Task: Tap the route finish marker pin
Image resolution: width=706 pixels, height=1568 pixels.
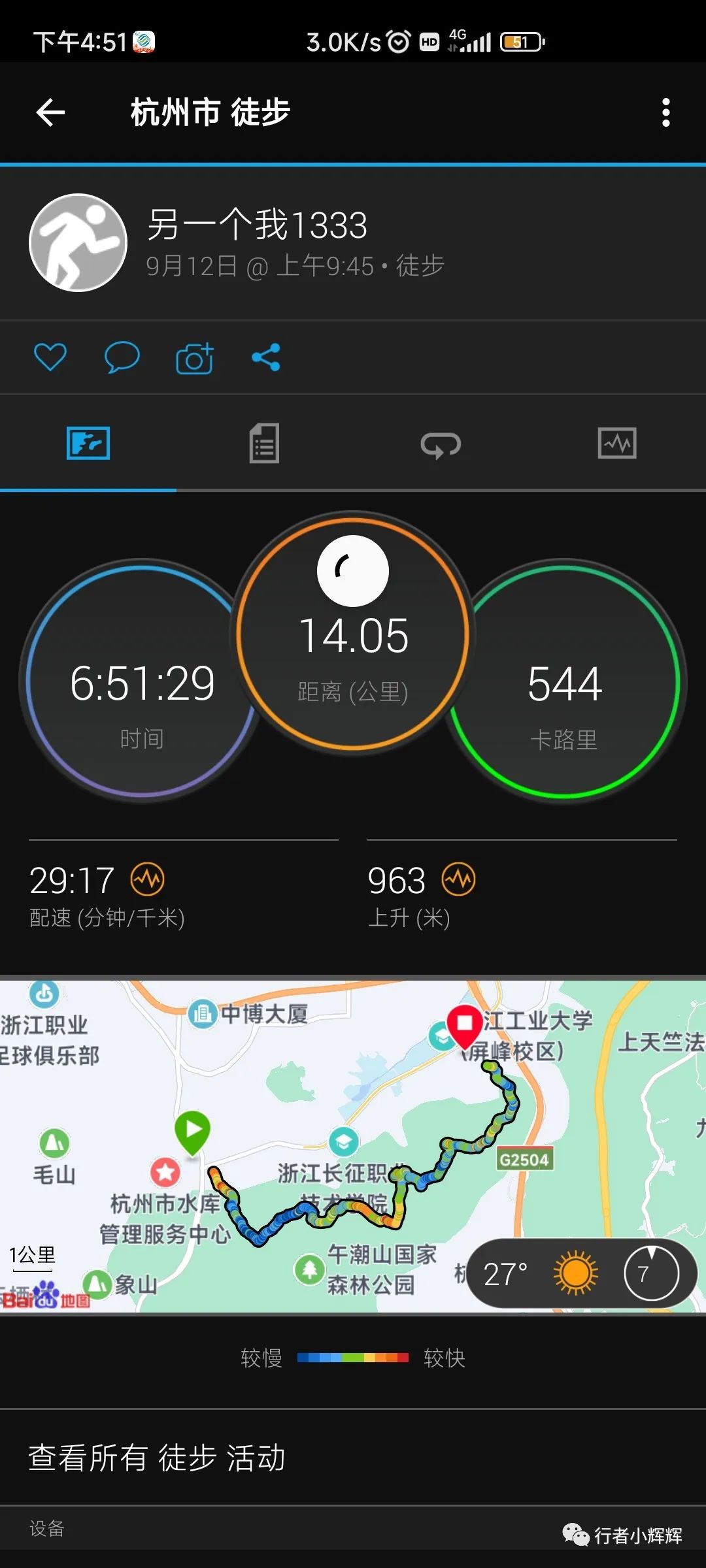Action: pos(465,1024)
